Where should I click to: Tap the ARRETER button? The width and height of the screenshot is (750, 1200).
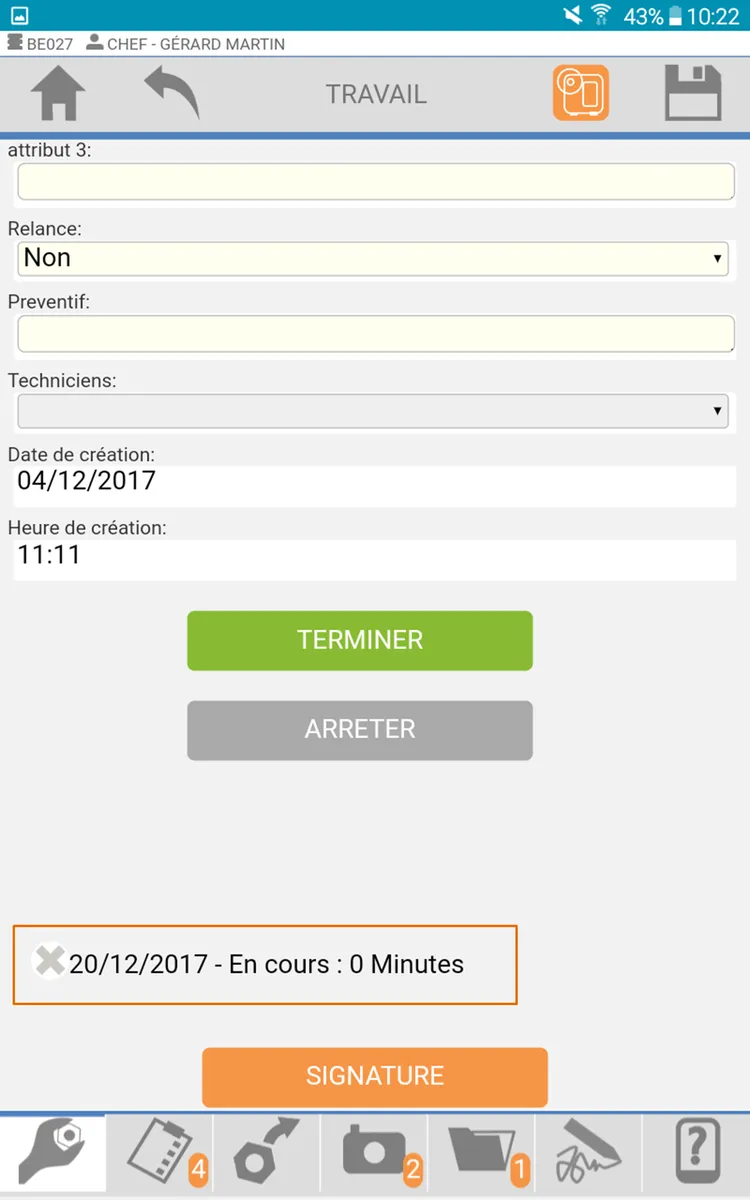tap(360, 729)
